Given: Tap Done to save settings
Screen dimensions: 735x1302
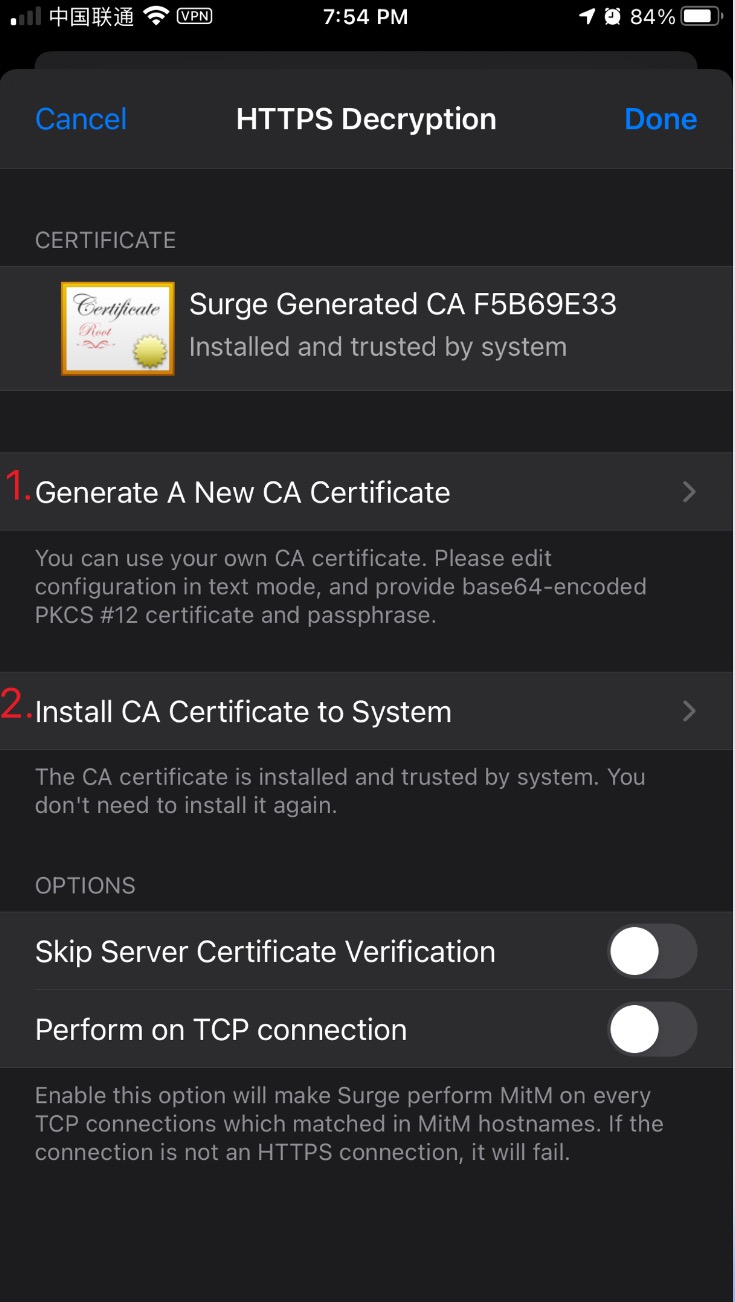Looking at the screenshot, I should click(660, 119).
